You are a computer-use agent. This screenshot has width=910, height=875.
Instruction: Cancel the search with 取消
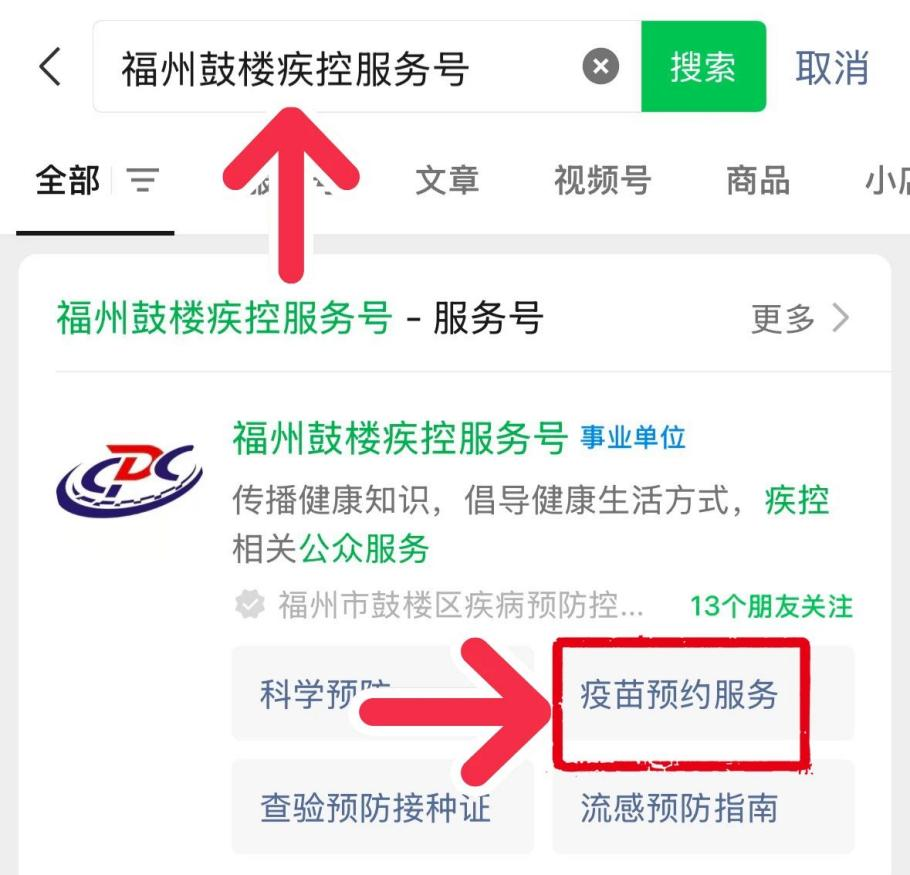point(832,68)
